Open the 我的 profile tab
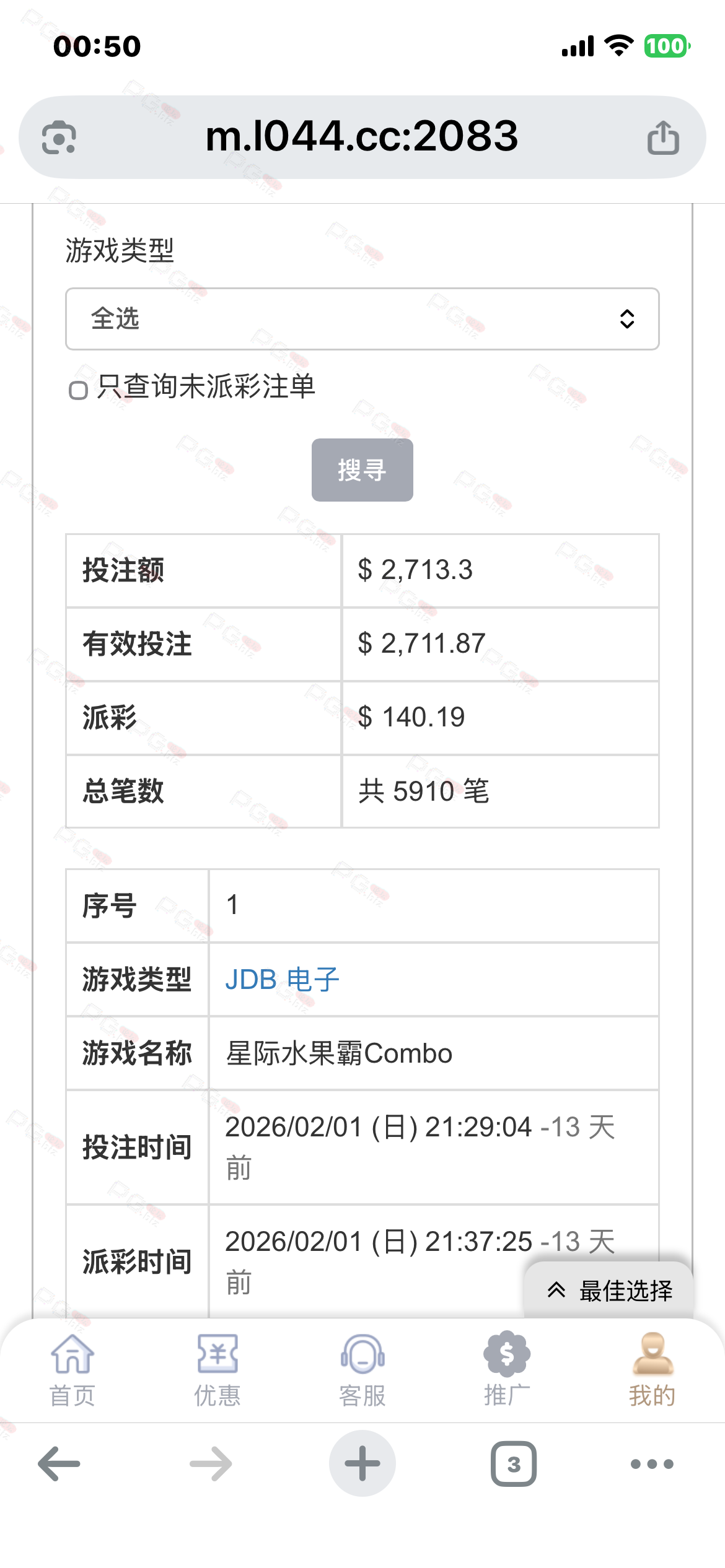 pos(652,1370)
